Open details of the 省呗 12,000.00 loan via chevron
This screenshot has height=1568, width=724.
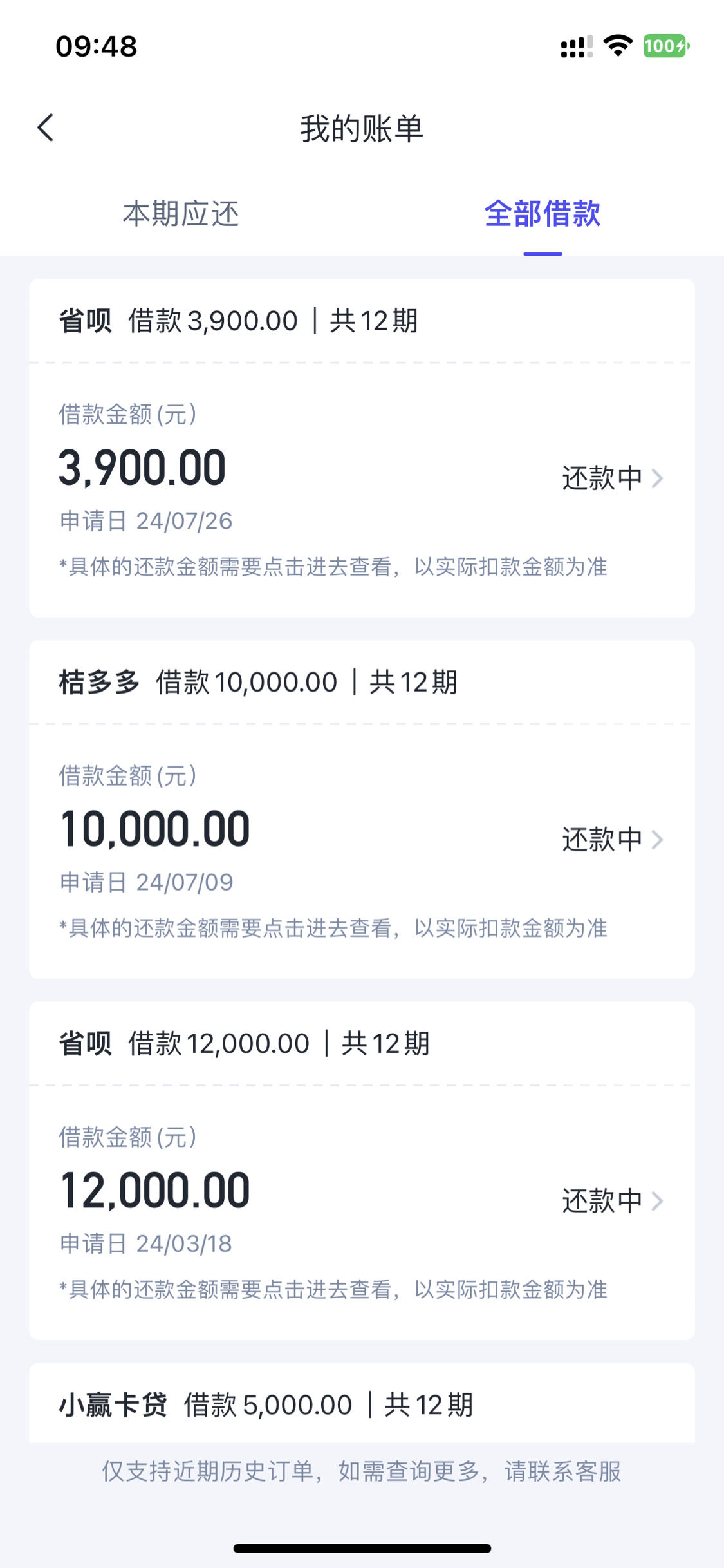pyautogui.click(x=658, y=1200)
